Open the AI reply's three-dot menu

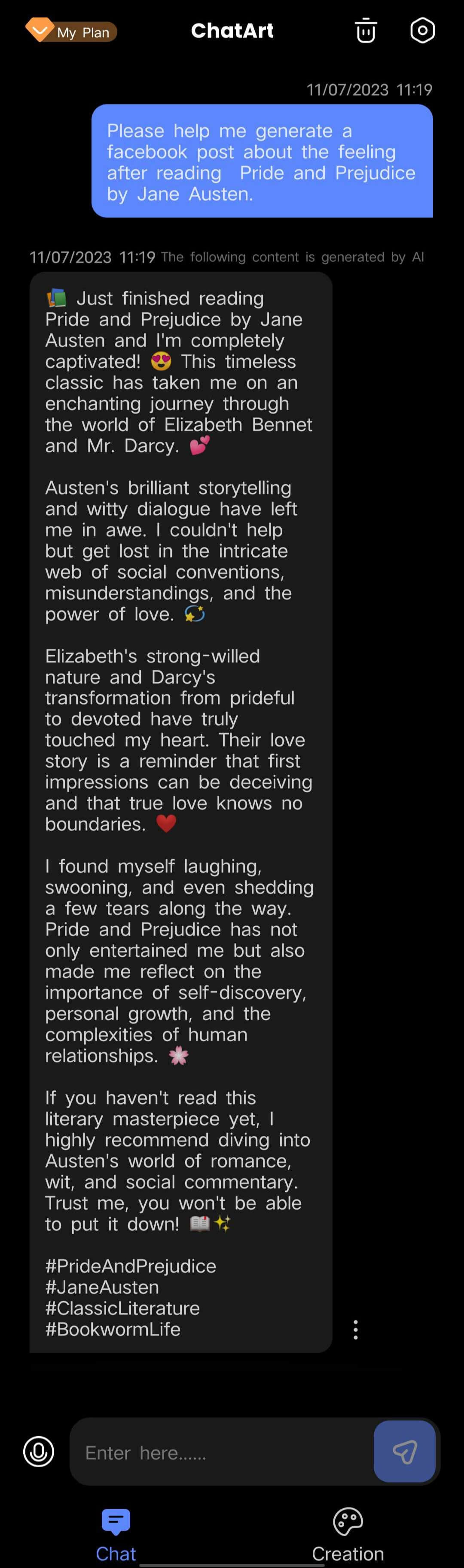pos(356,1330)
